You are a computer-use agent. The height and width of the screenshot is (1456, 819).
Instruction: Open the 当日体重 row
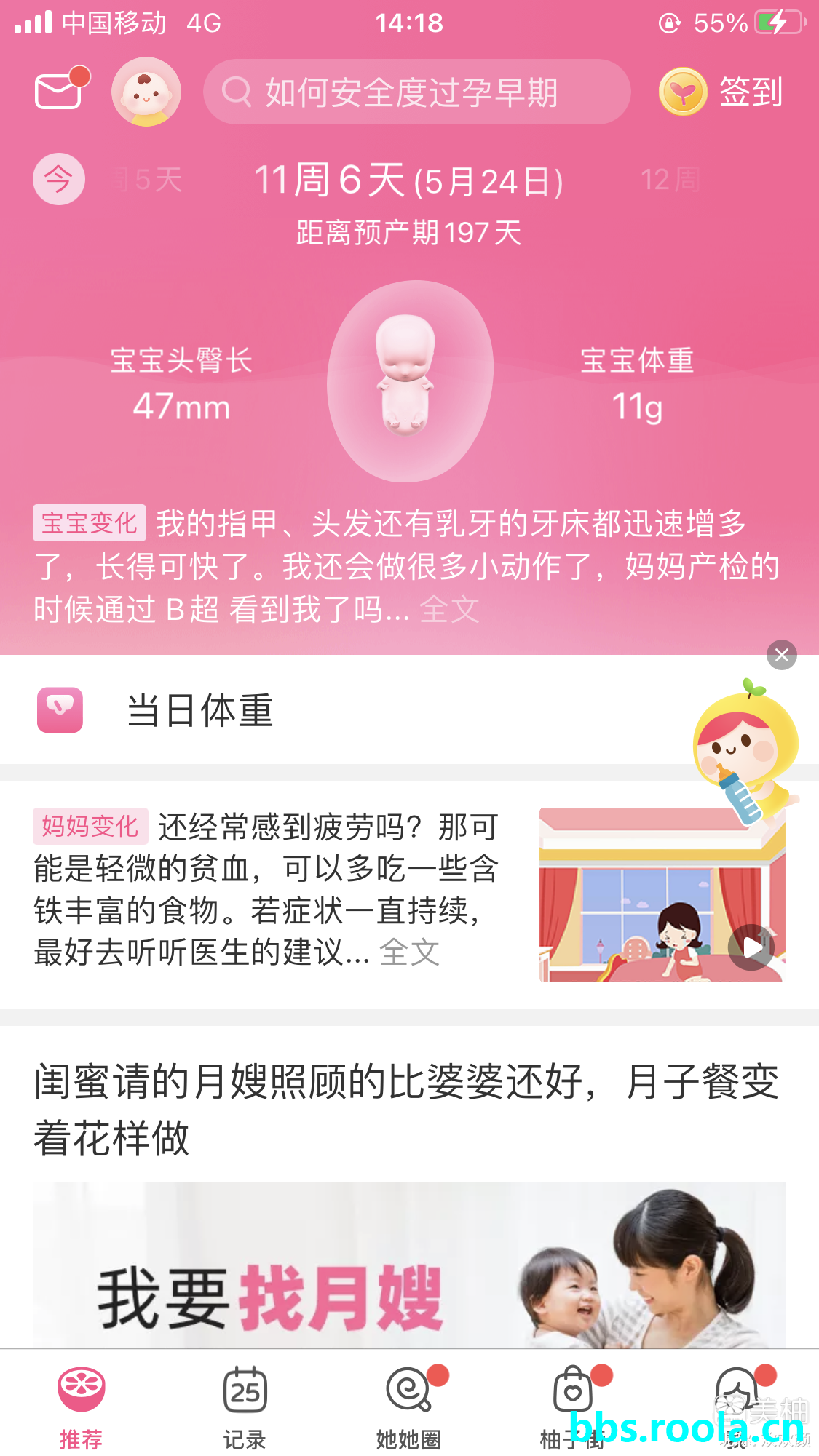click(200, 710)
